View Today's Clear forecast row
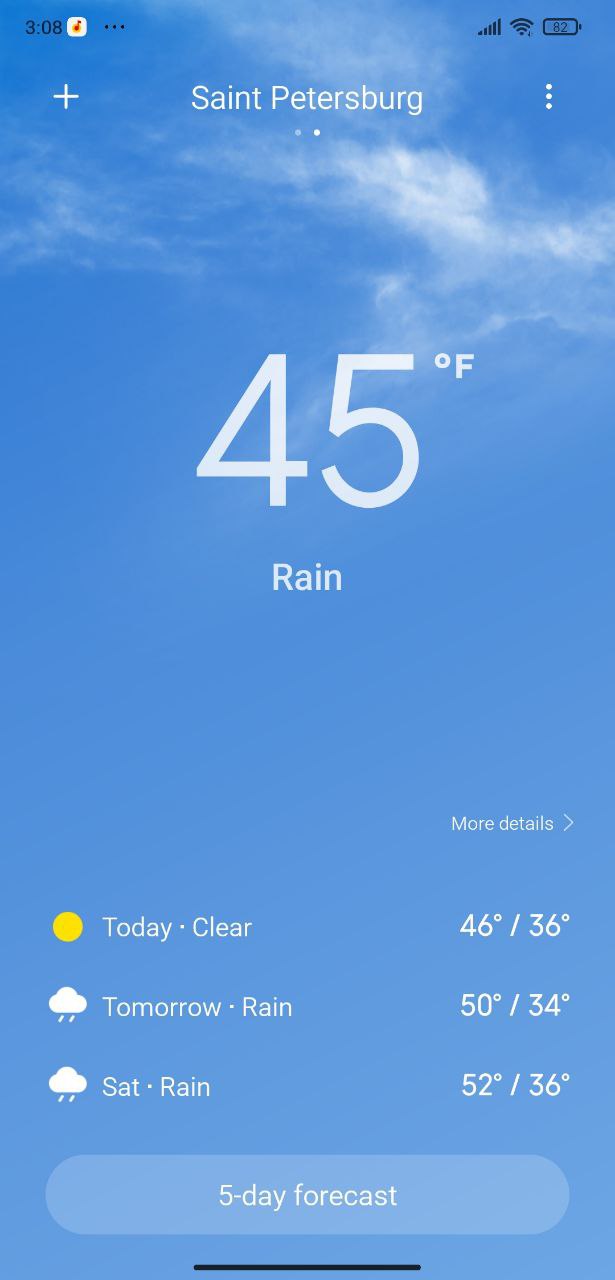This screenshot has width=615, height=1280. (308, 927)
